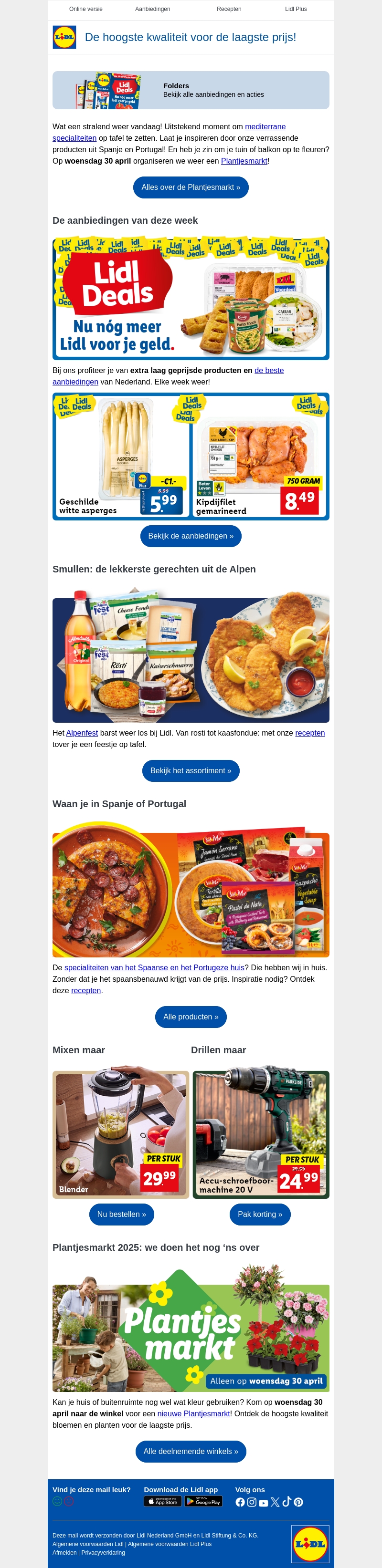
Task: Go to Aanbiedingen in the top menu
Action: point(152,9)
